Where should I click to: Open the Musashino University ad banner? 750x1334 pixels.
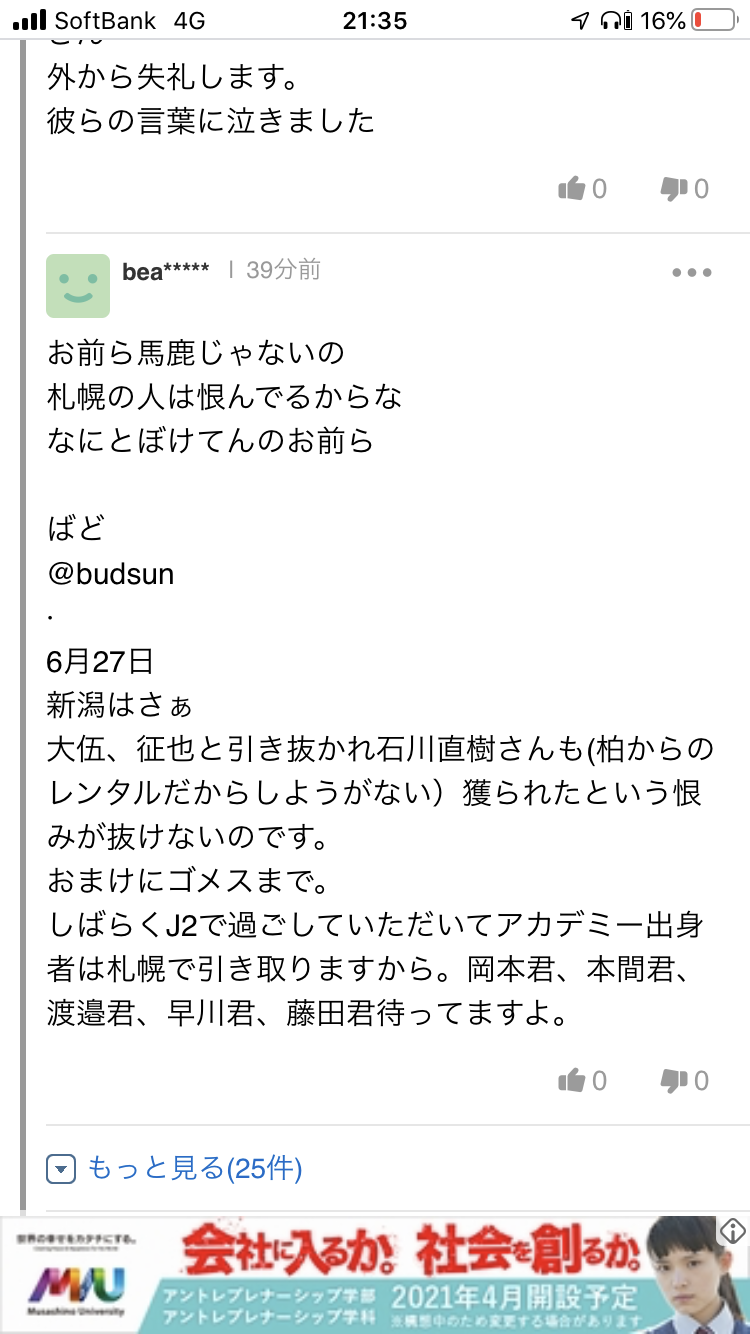click(375, 1275)
